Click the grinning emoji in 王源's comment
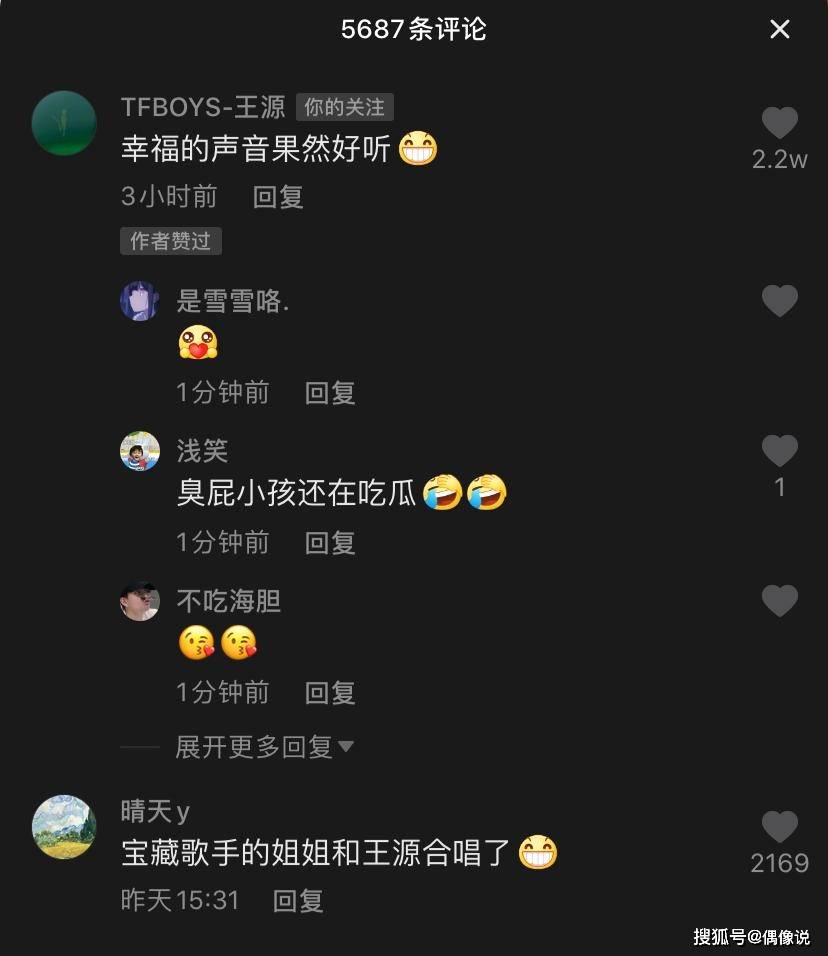The width and height of the screenshot is (828, 956). [416, 149]
